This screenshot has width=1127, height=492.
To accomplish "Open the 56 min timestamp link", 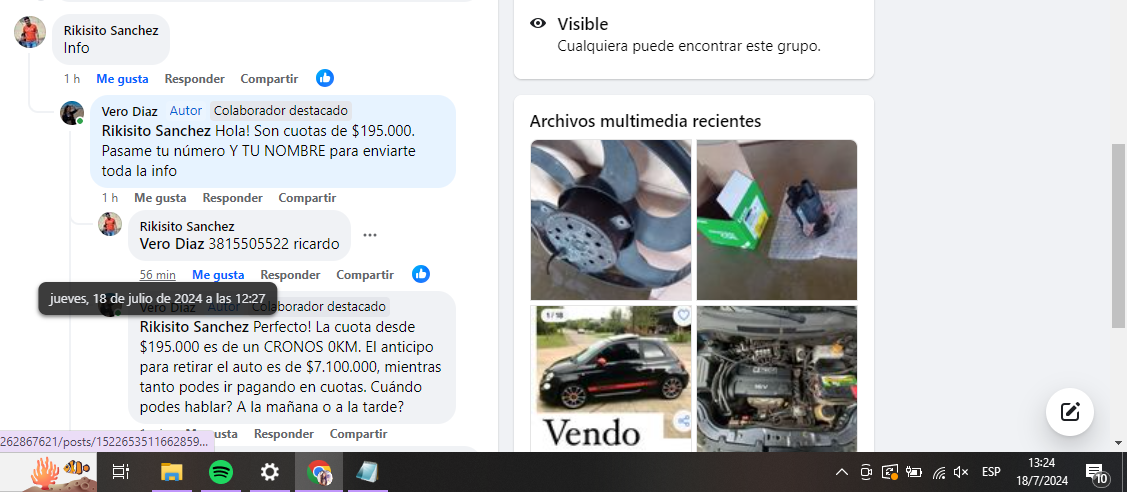I will [157, 274].
